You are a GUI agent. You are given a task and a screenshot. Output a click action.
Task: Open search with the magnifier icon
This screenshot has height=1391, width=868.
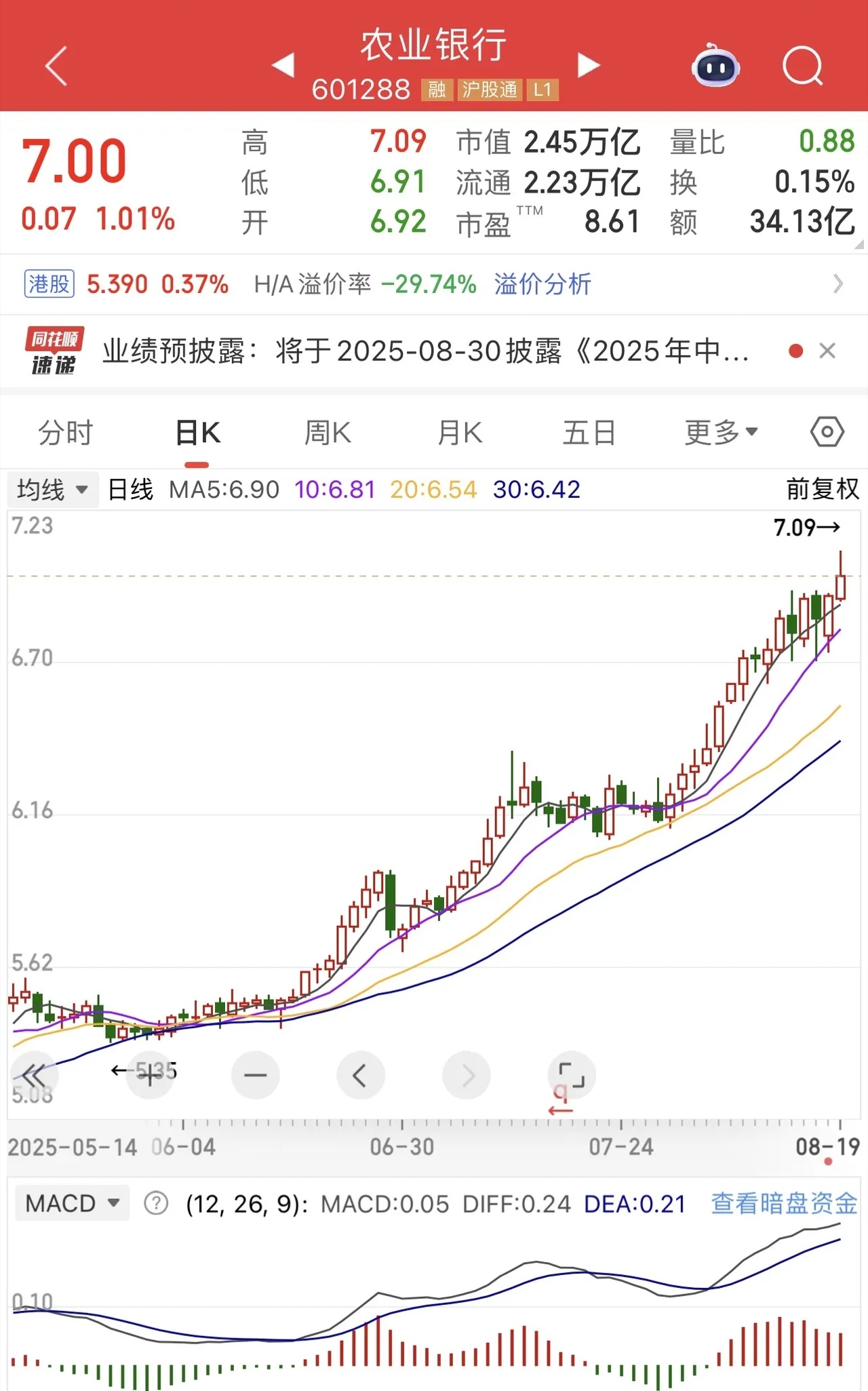pos(802,66)
